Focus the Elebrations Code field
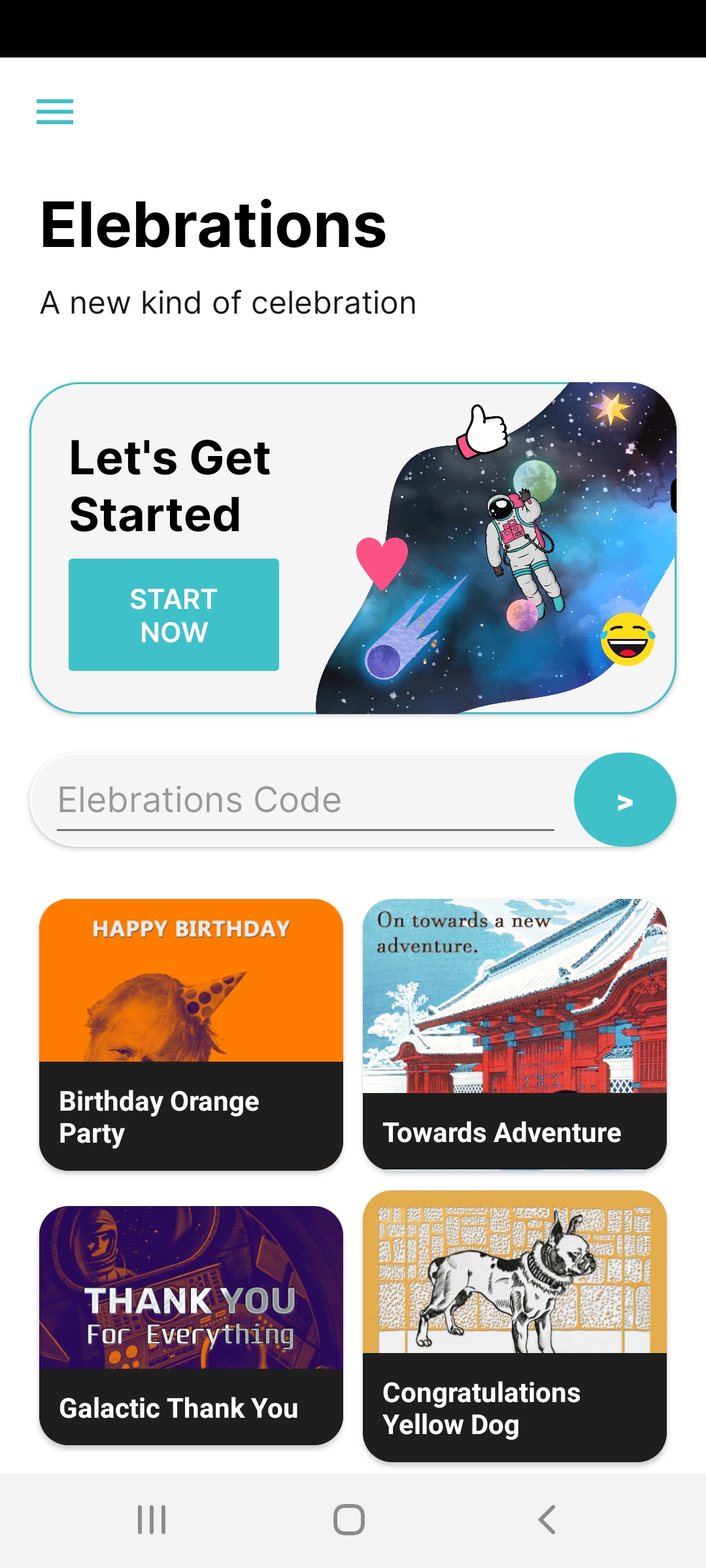This screenshot has height=1568, width=706. point(305,800)
